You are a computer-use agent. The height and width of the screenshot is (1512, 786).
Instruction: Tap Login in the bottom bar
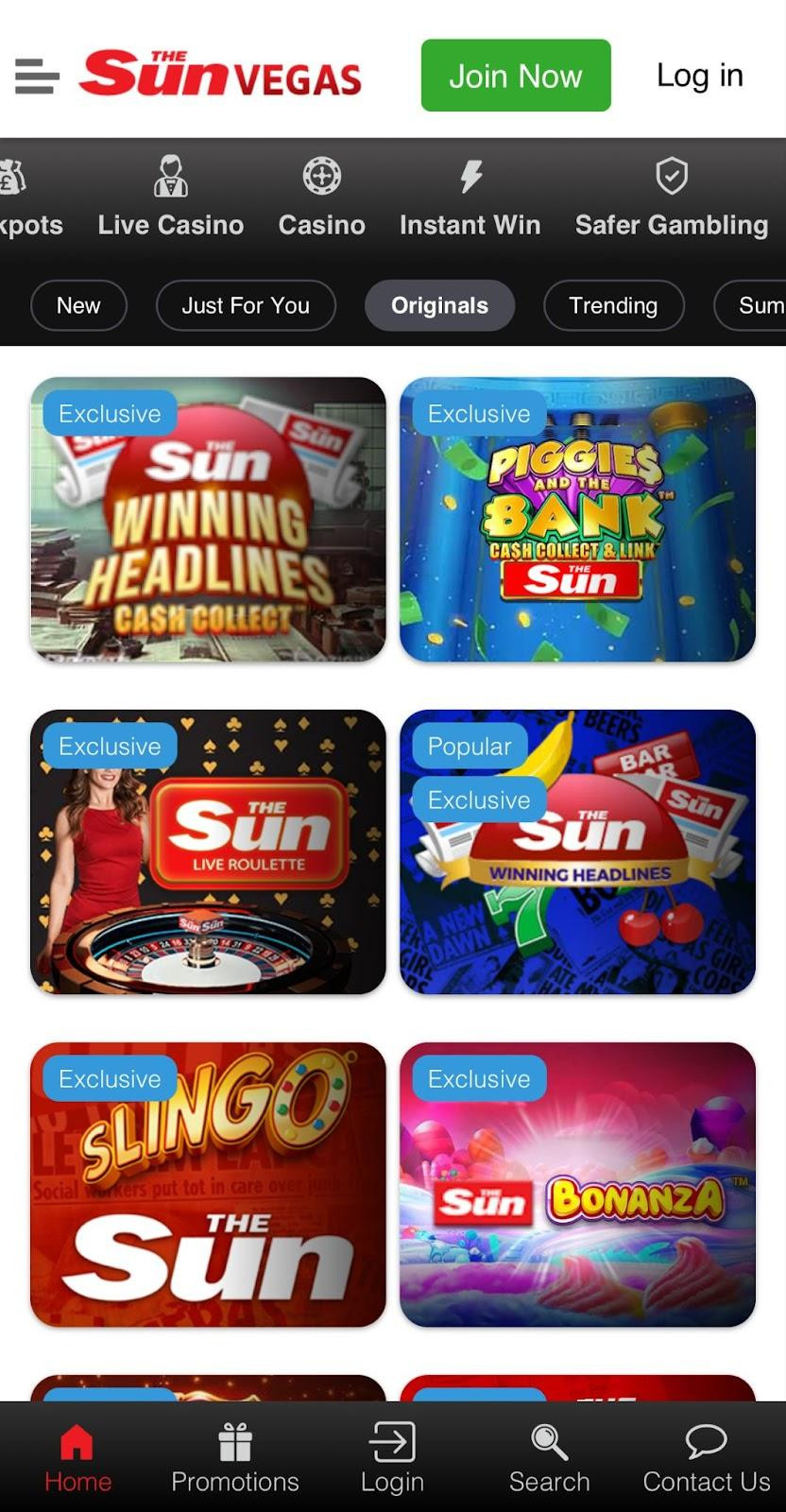[392, 1458]
